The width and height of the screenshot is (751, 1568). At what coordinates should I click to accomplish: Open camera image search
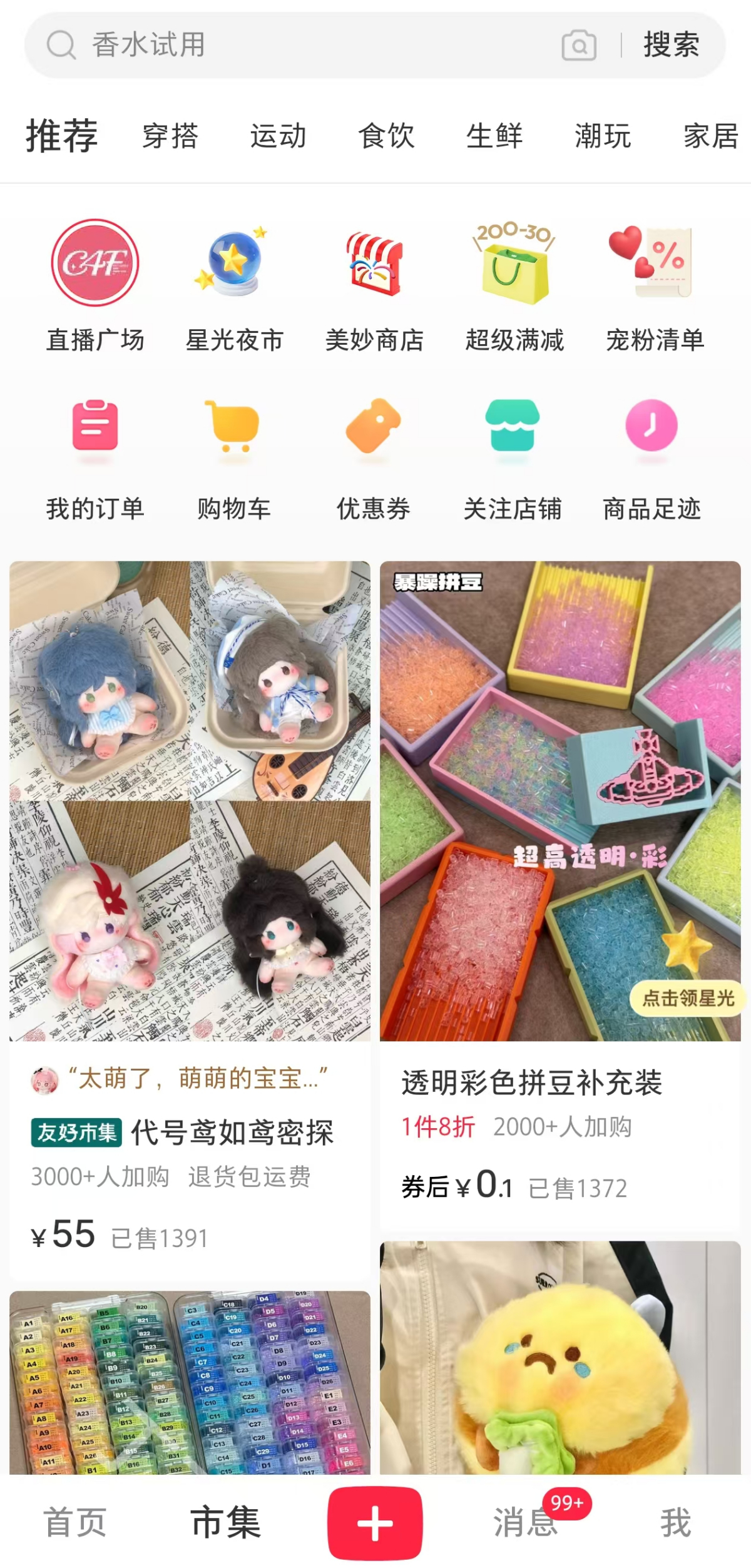tap(579, 45)
